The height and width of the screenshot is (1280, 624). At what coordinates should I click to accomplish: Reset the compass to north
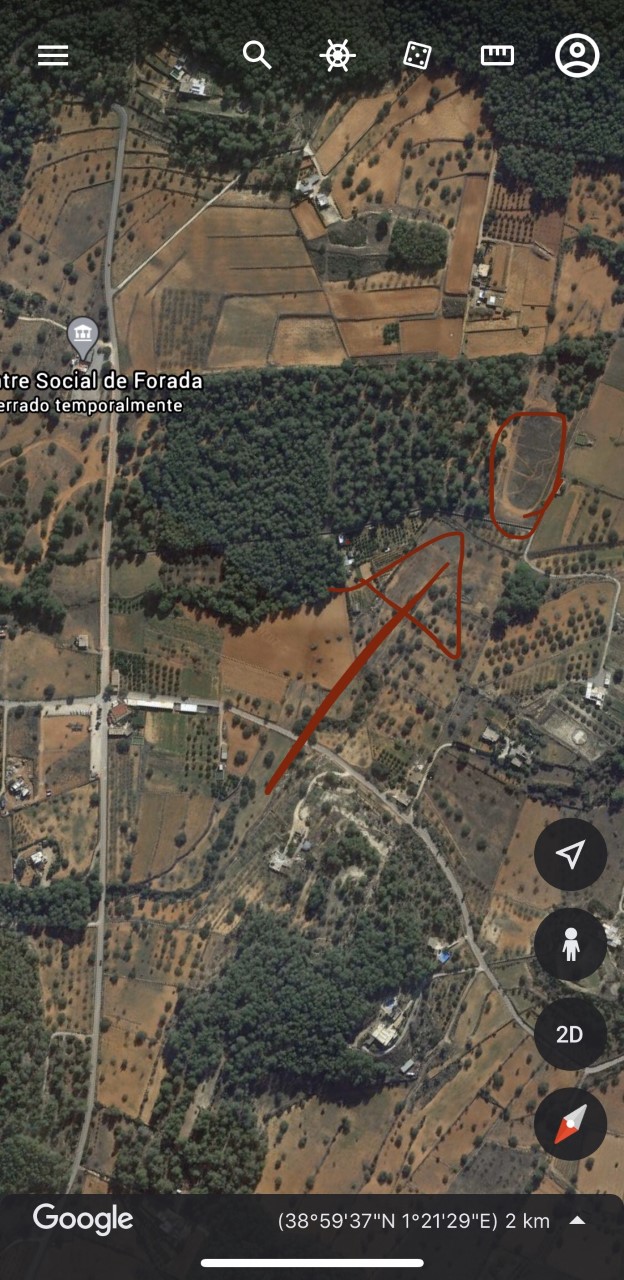pyautogui.click(x=570, y=1124)
